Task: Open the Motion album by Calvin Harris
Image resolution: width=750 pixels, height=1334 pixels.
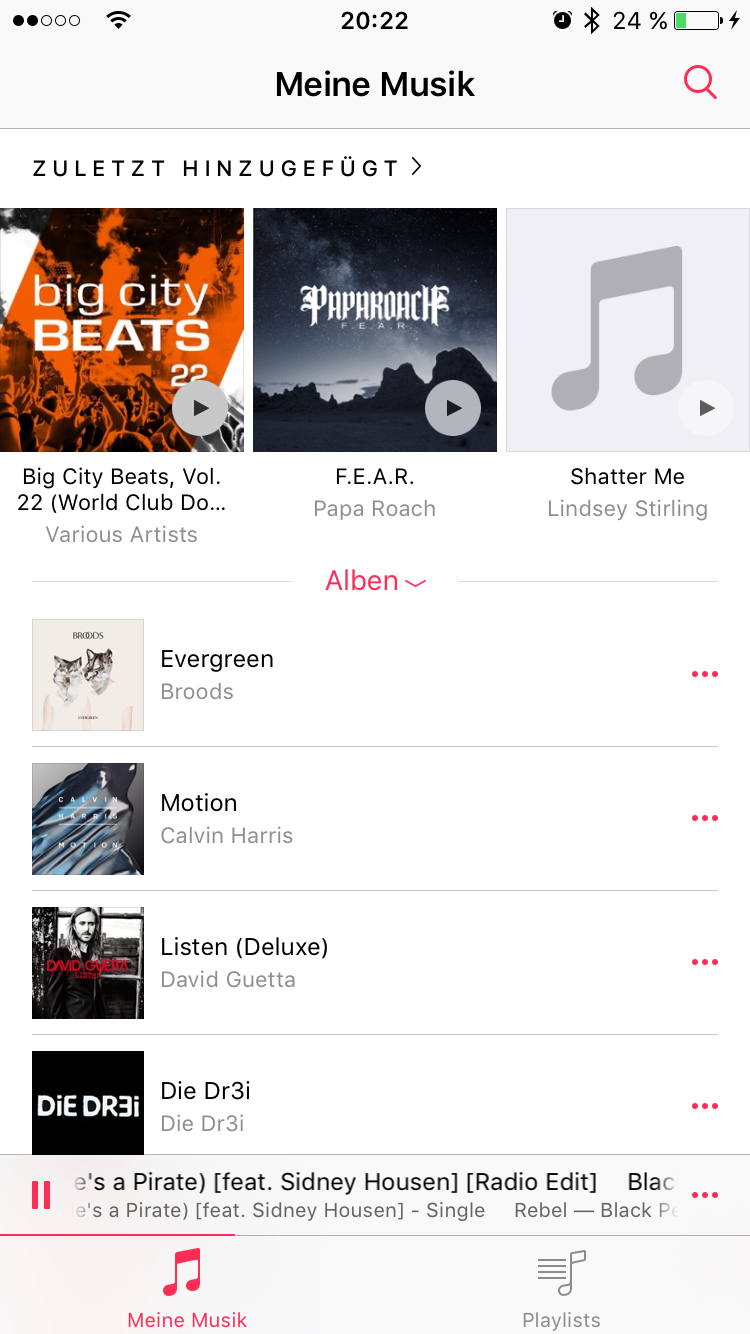Action: (x=375, y=819)
